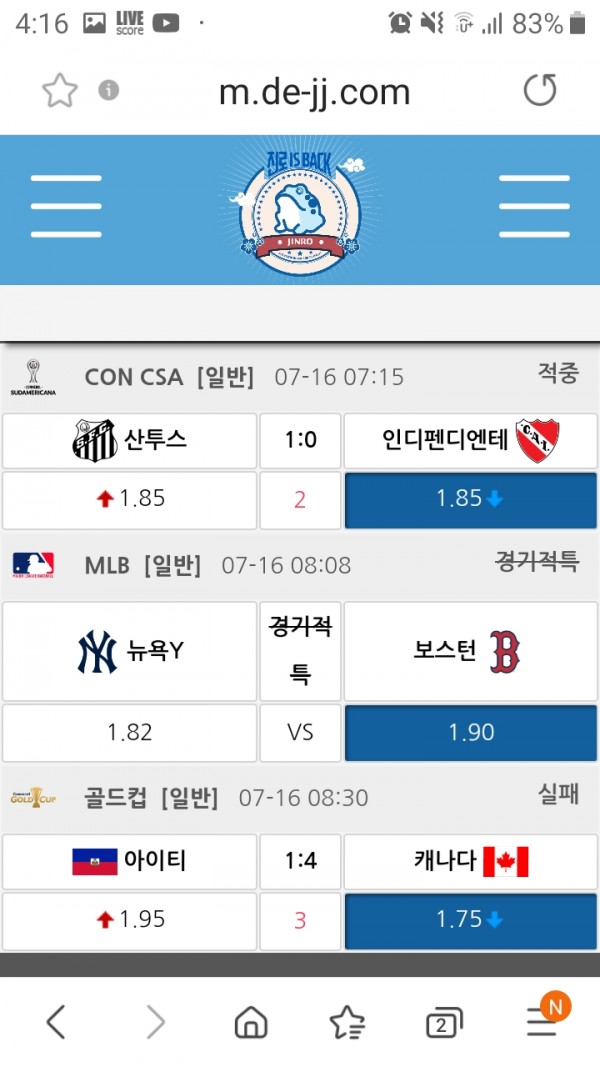The width and height of the screenshot is (600, 1067).
Task: Reload the current page
Action: [x=540, y=91]
